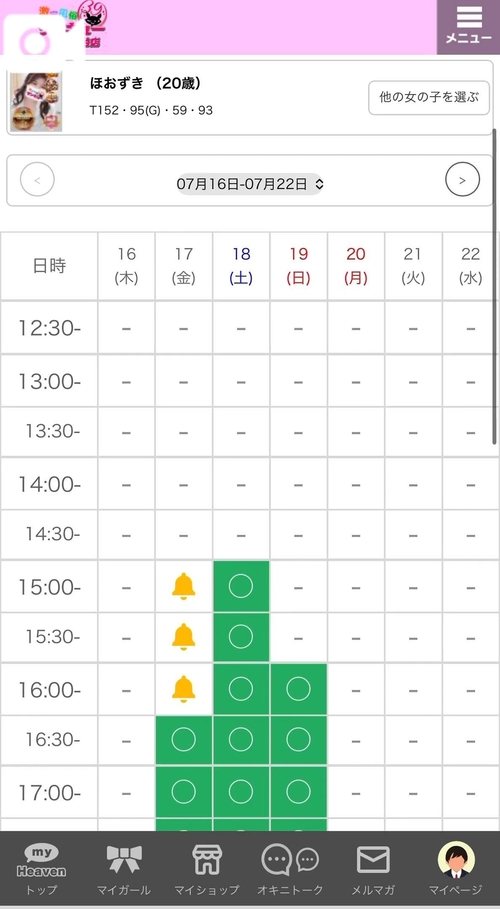Go to the previous week

[37, 180]
